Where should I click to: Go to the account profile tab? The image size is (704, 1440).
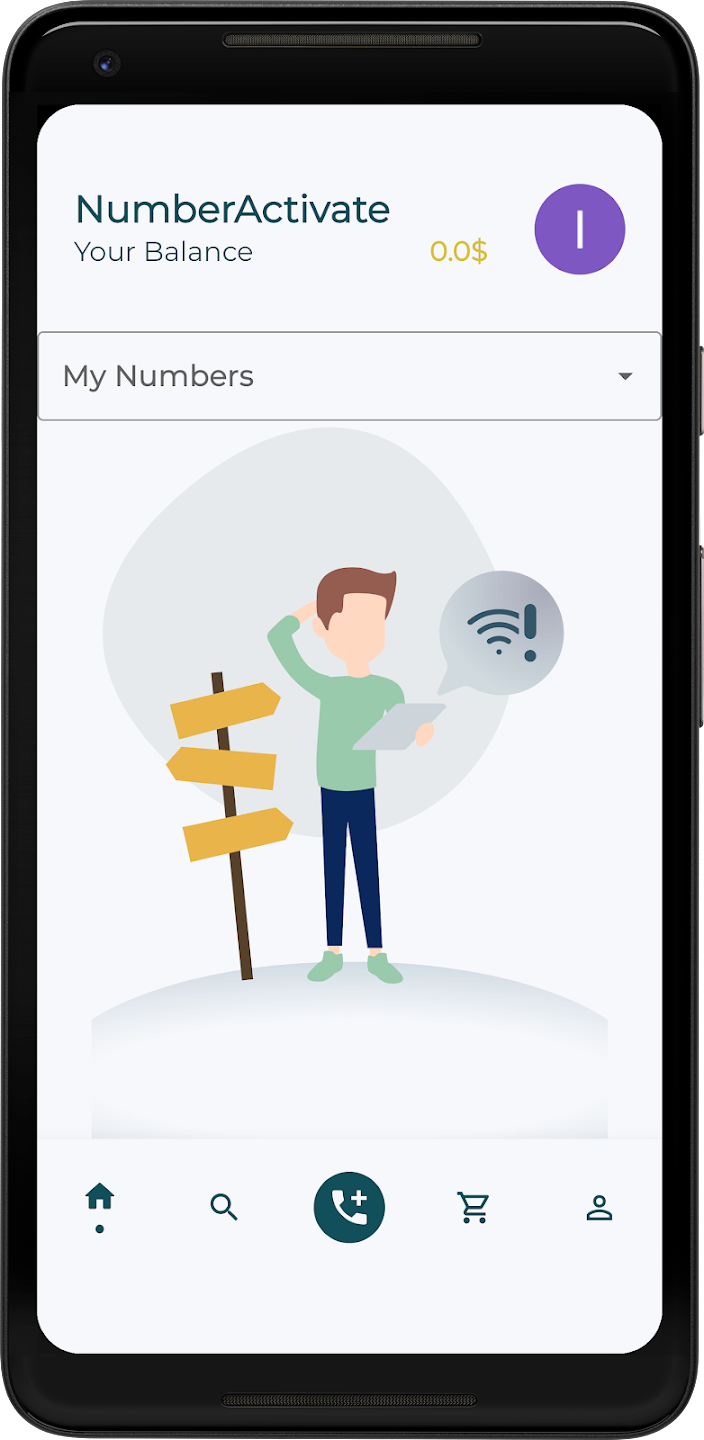tap(598, 1208)
